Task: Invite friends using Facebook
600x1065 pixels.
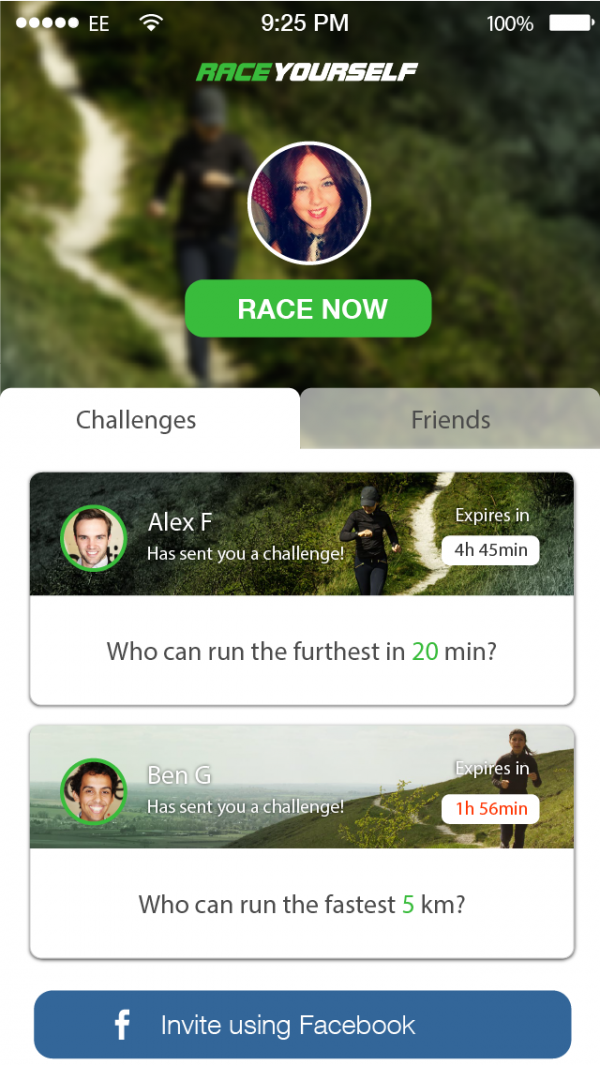Action: (302, 1024)
